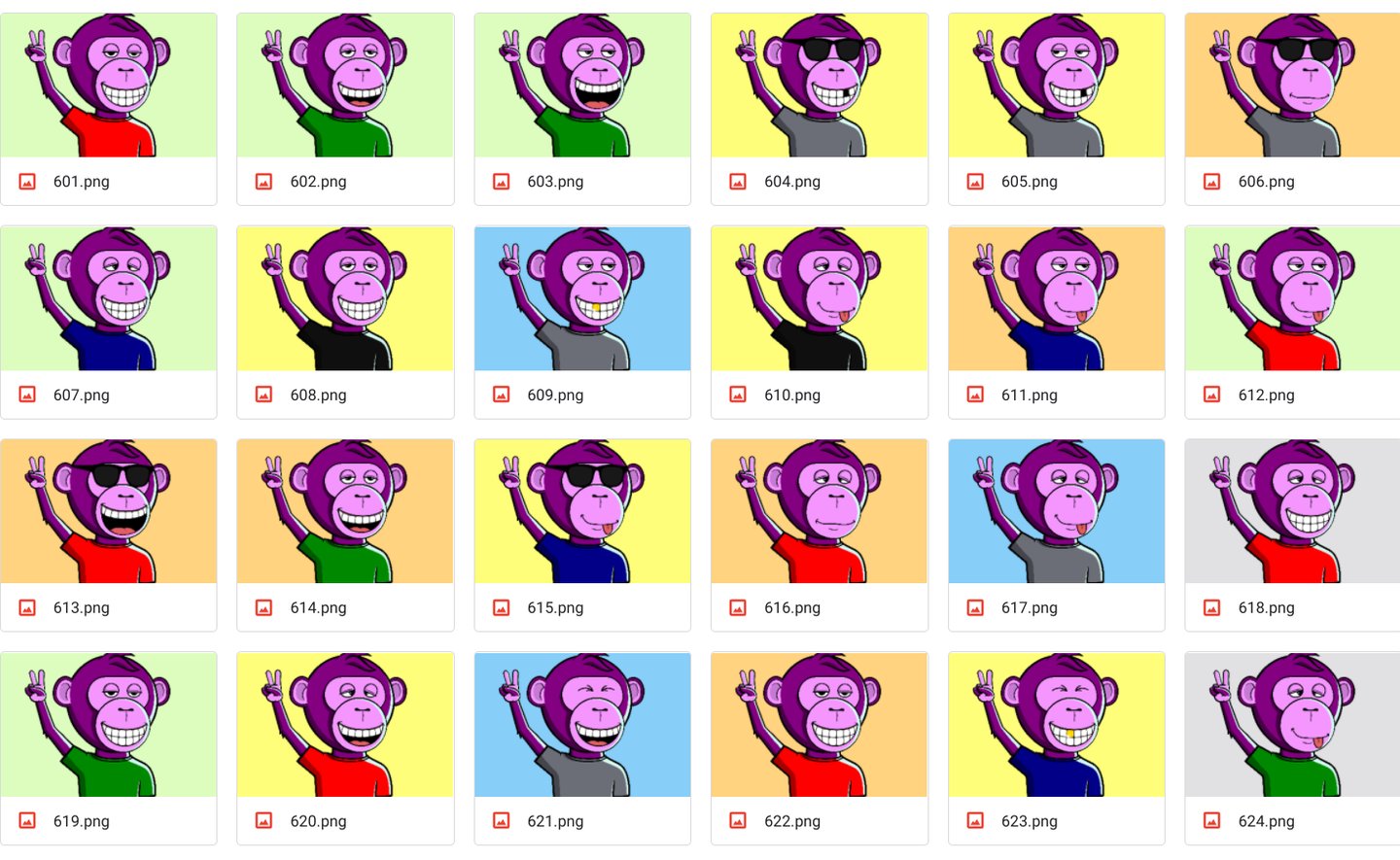View image 609.png
Viewport: 1400px width, 860px height.
[x=582, y=300]
